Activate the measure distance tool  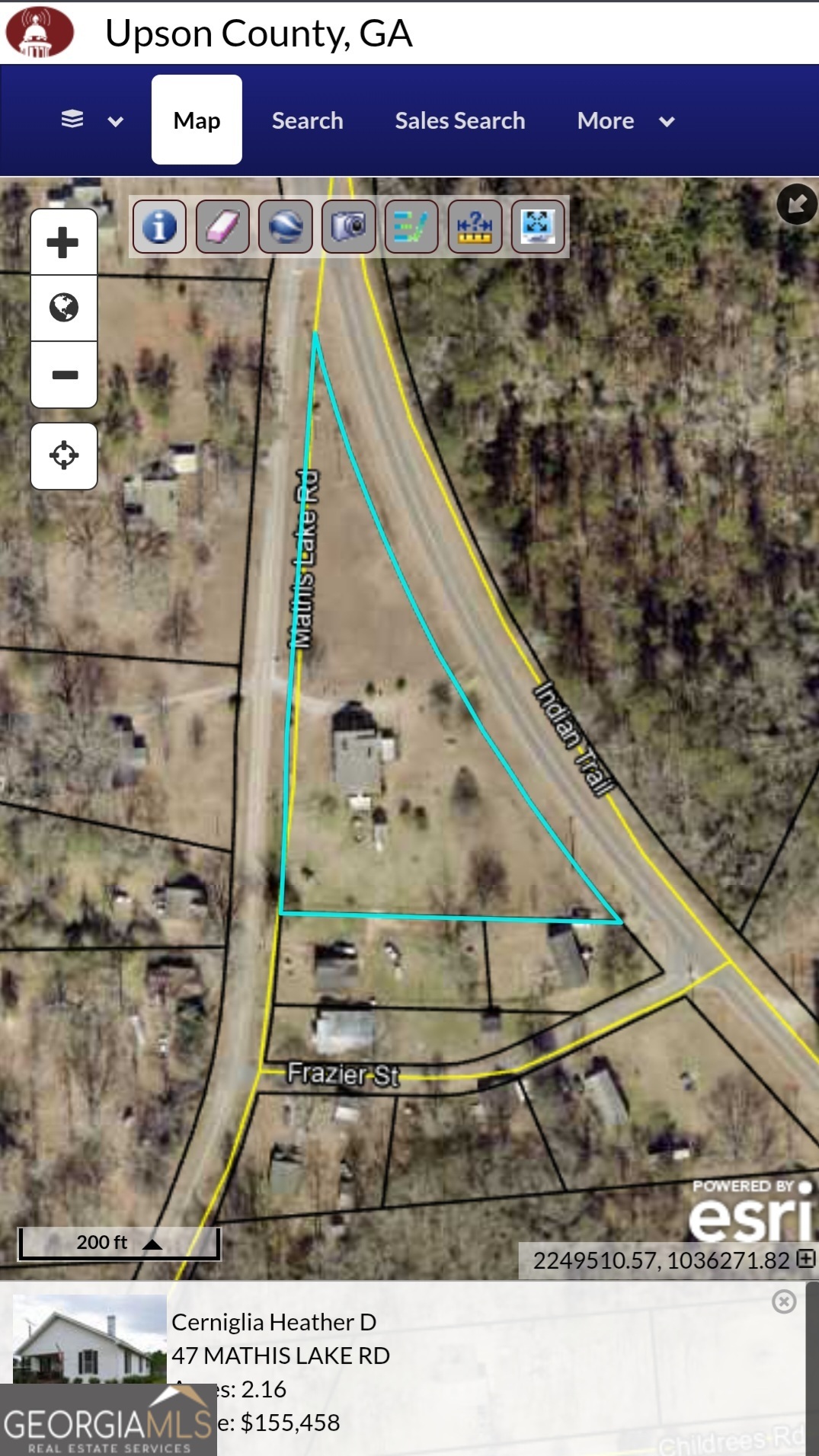(x=475, y=226)
